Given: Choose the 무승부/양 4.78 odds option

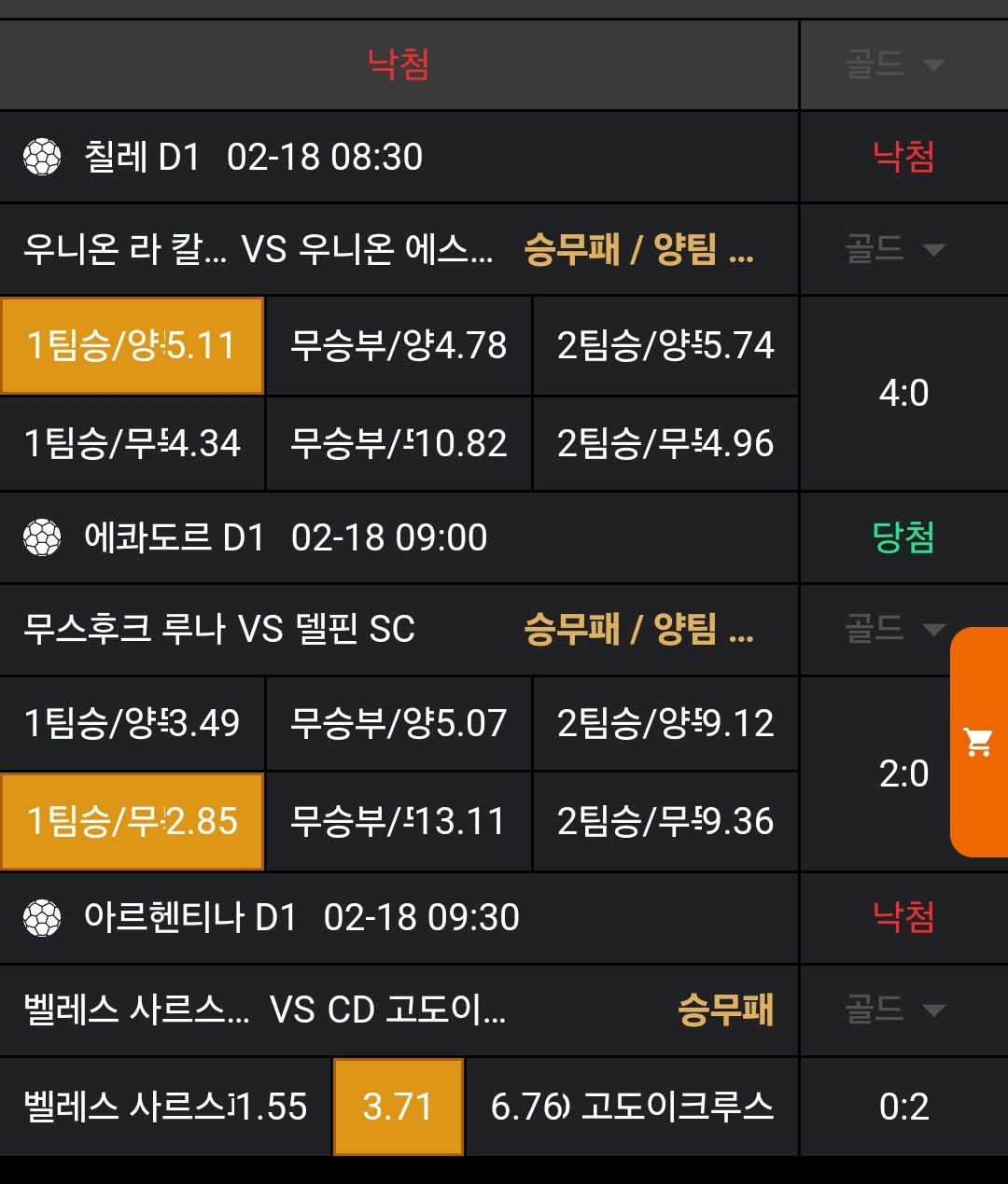Looking at the screenshot, I should click(x=399, y=346).
